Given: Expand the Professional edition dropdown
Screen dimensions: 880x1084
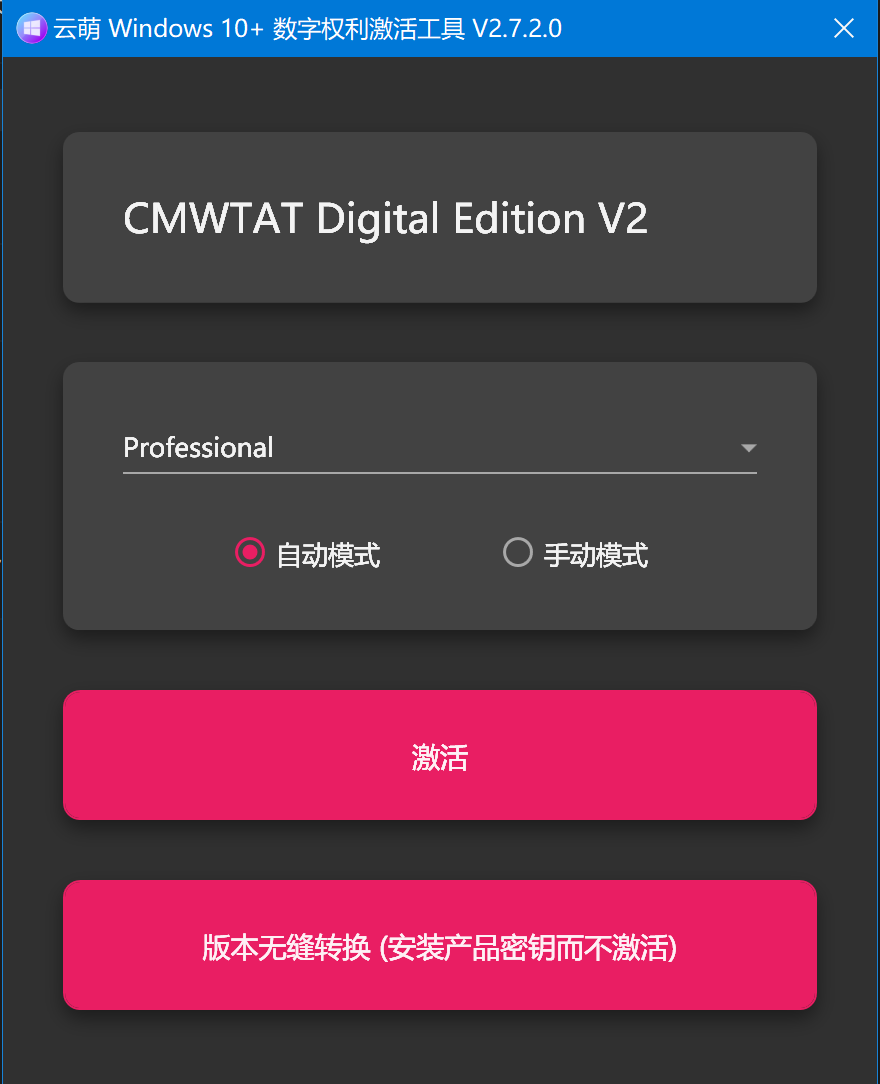Looking at the screenshot, I should pos(748,448).
